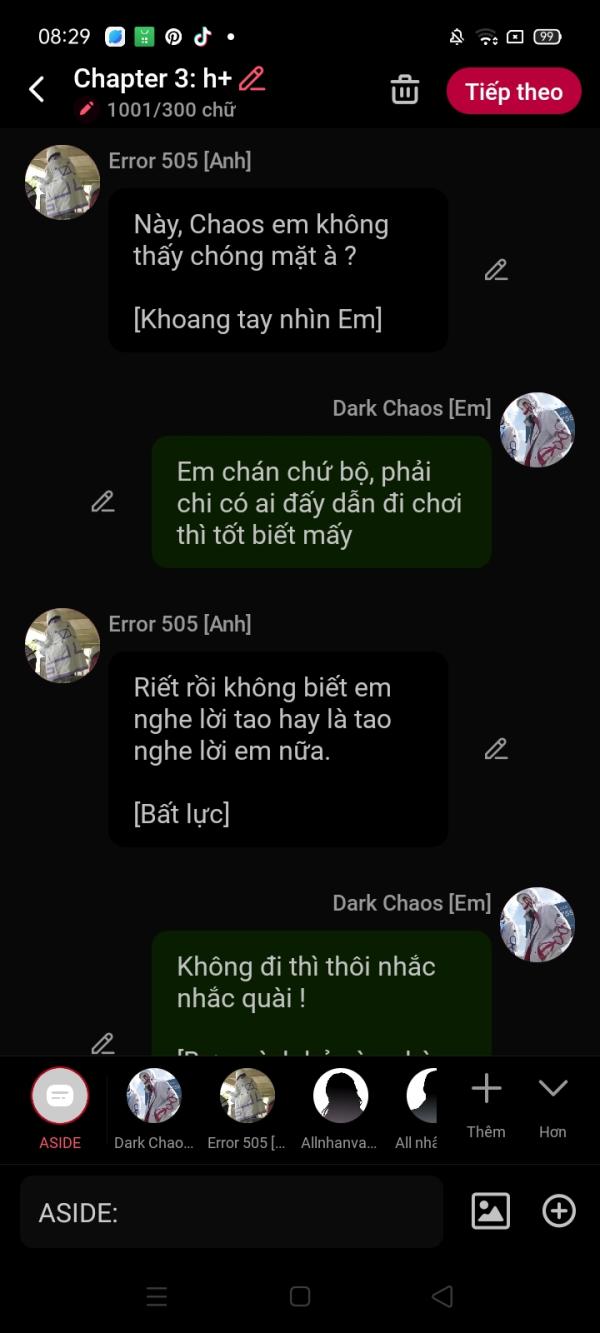Open the plus options beside the input
The image size is (600, 1333).
click(559, 1211)
